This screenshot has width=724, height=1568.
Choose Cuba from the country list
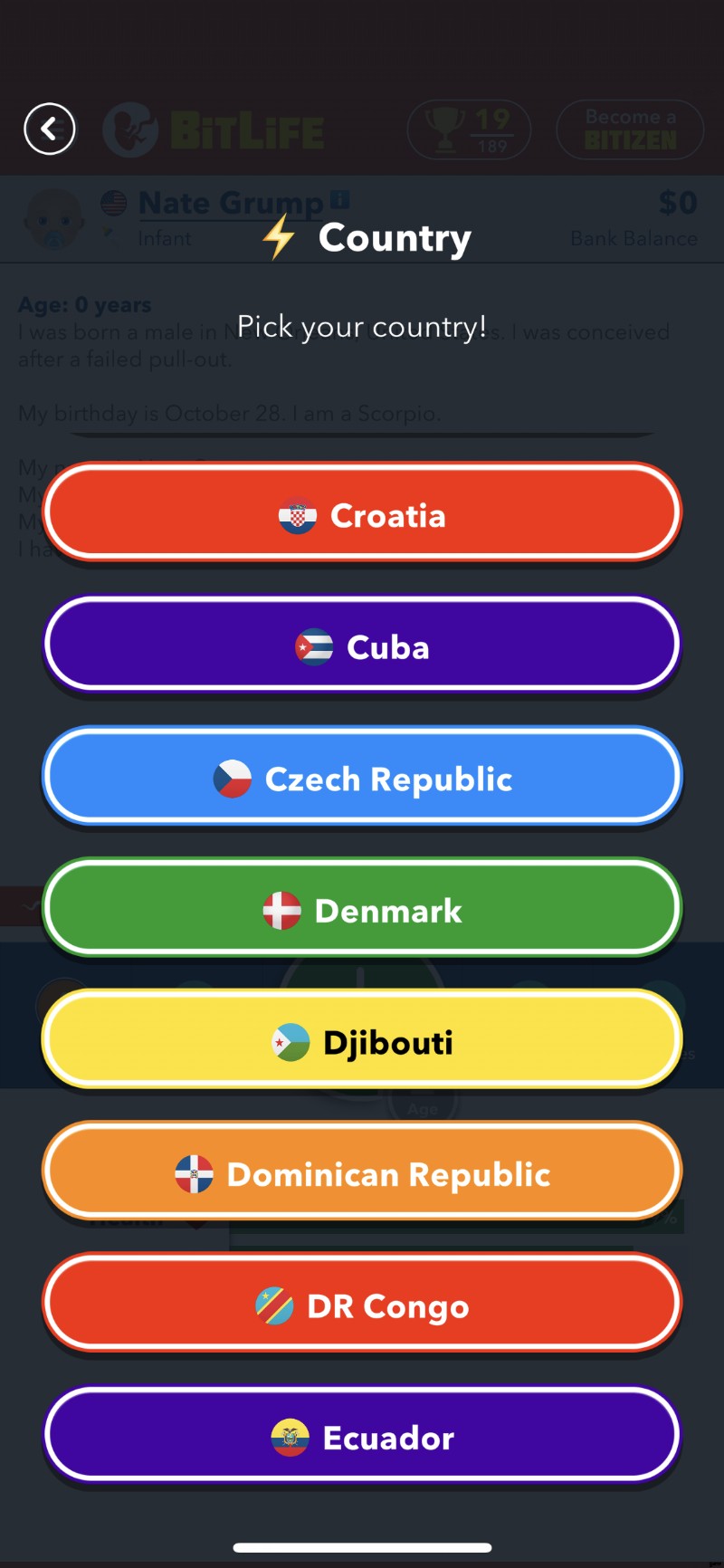(x=362, y=645)
